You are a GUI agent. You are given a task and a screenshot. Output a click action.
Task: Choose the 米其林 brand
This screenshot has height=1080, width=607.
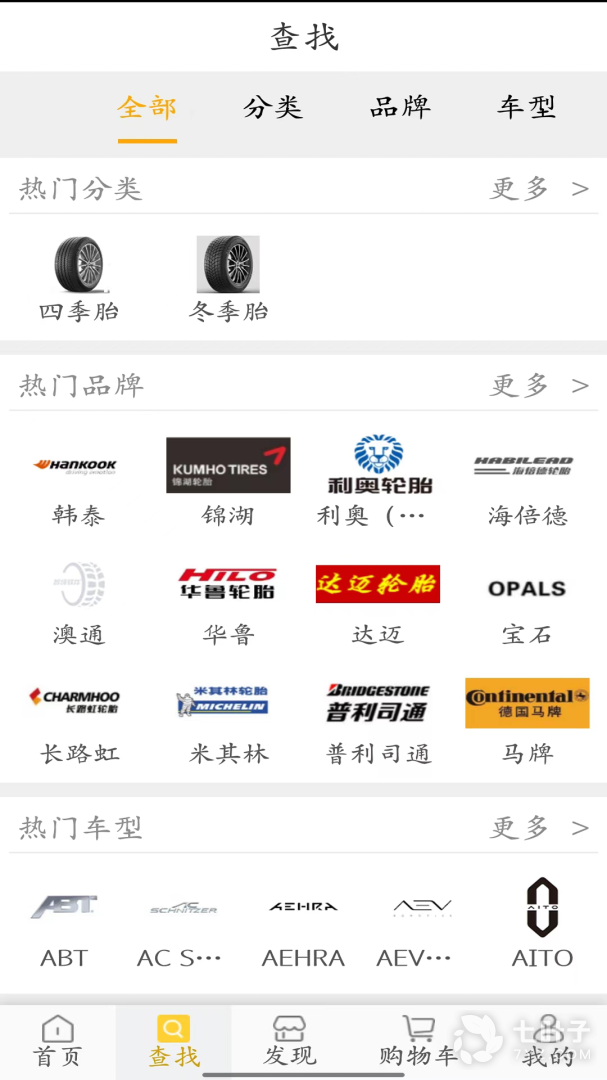click(x=229, y=720)
